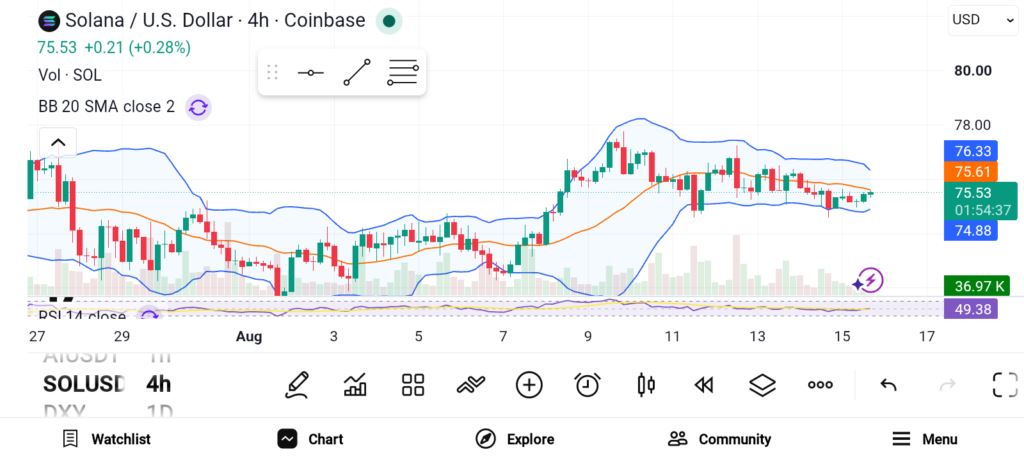Select the trend line drawing tool

pyautogui.click(x=357, y=72)
